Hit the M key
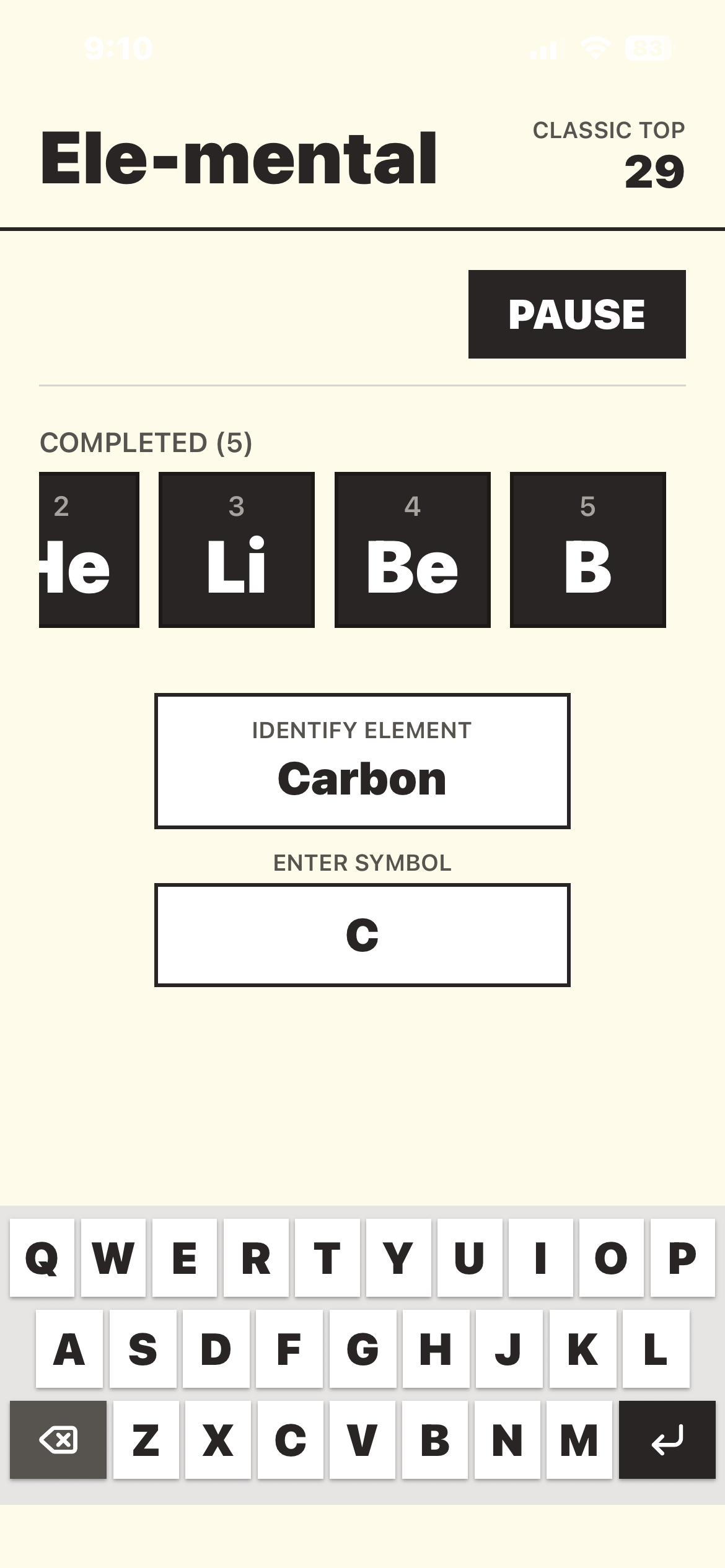 [x=579, y=1440]
